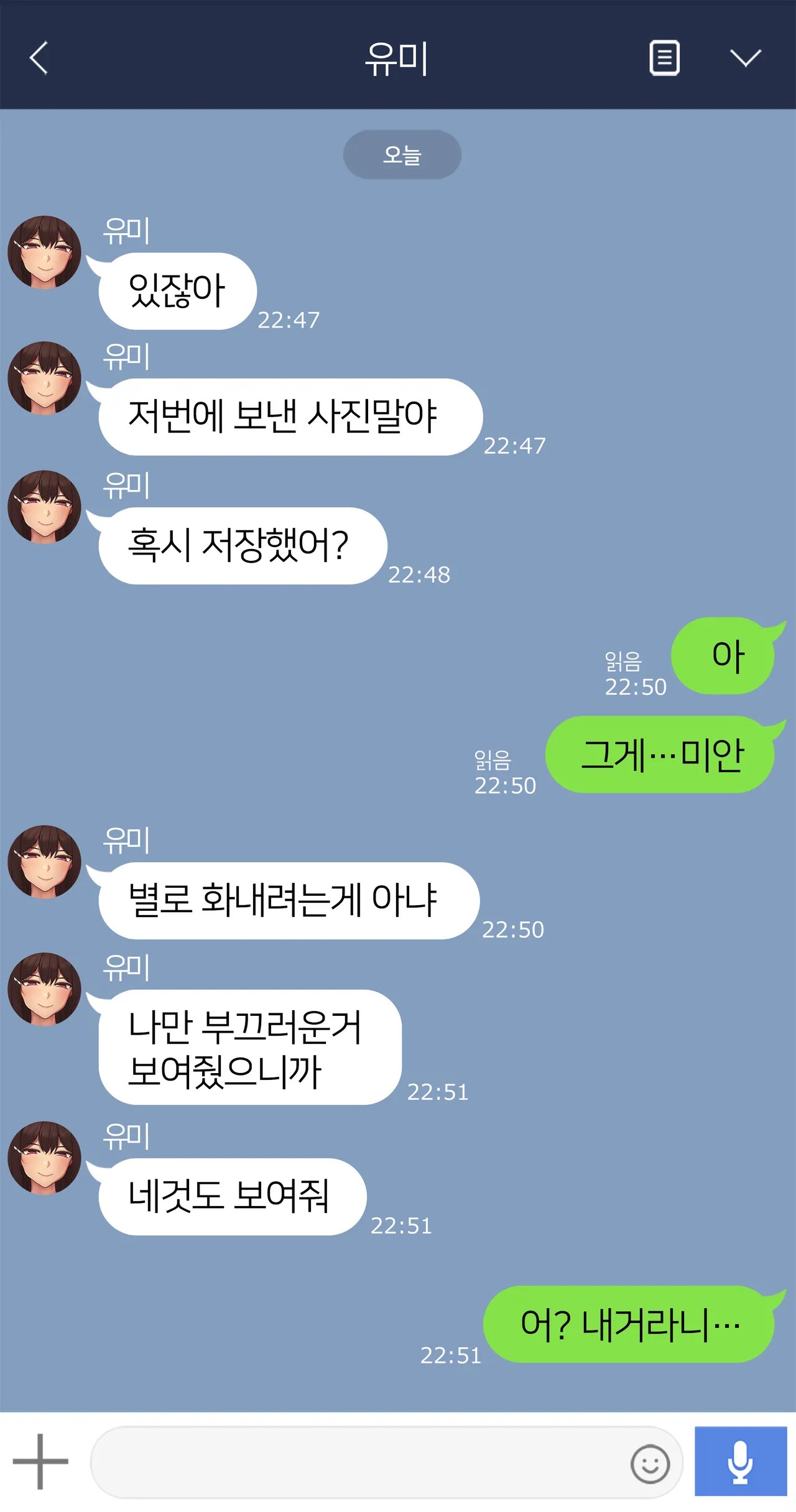This screenshot has height=1512, width=796.
Task: Open the notes icon in the header
Action: pyautogui.click(x=664, y=58)
